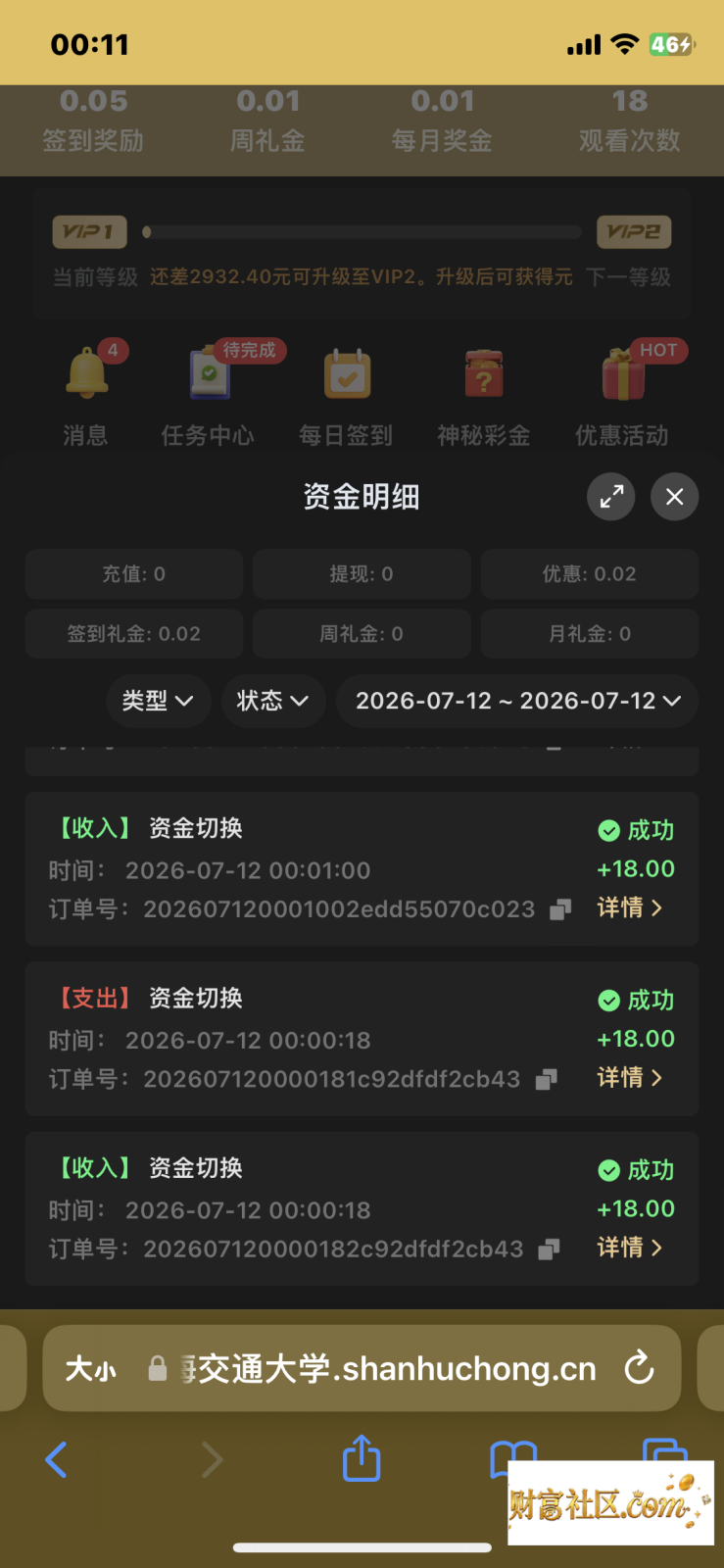Close the 资金明细 panel

tap(674, 497)
